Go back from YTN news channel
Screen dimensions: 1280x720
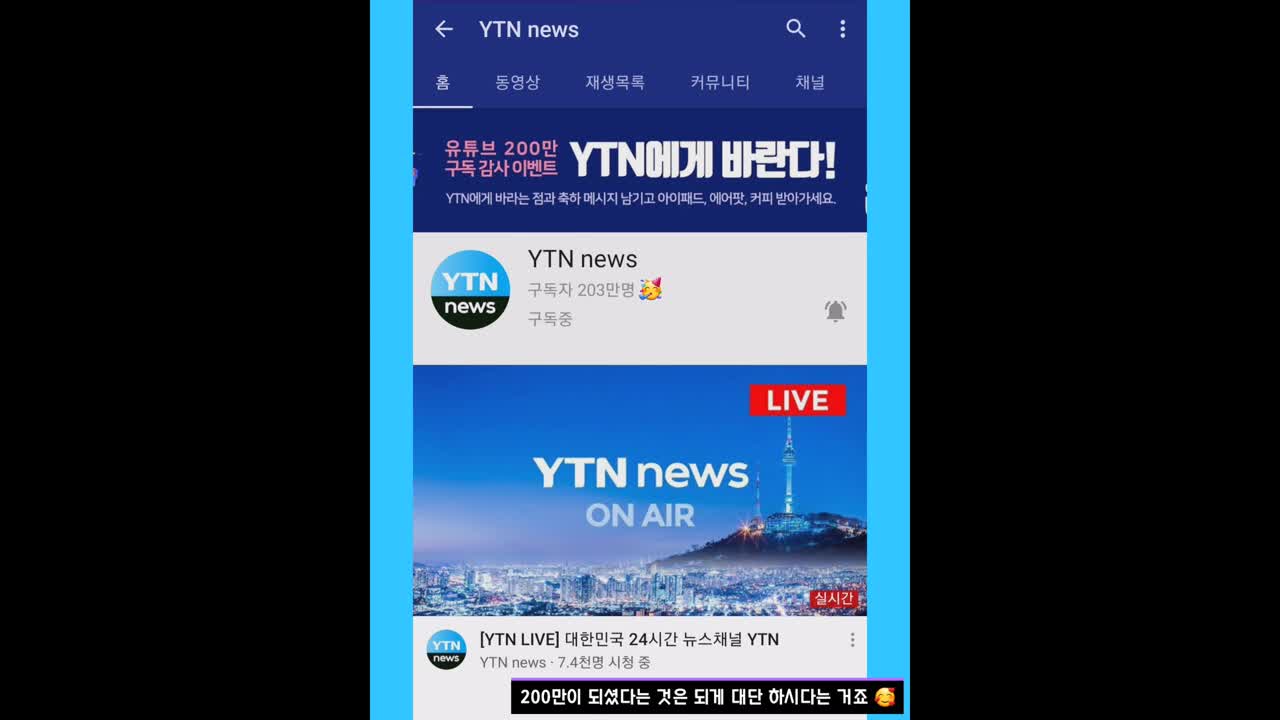click(444, 29)
